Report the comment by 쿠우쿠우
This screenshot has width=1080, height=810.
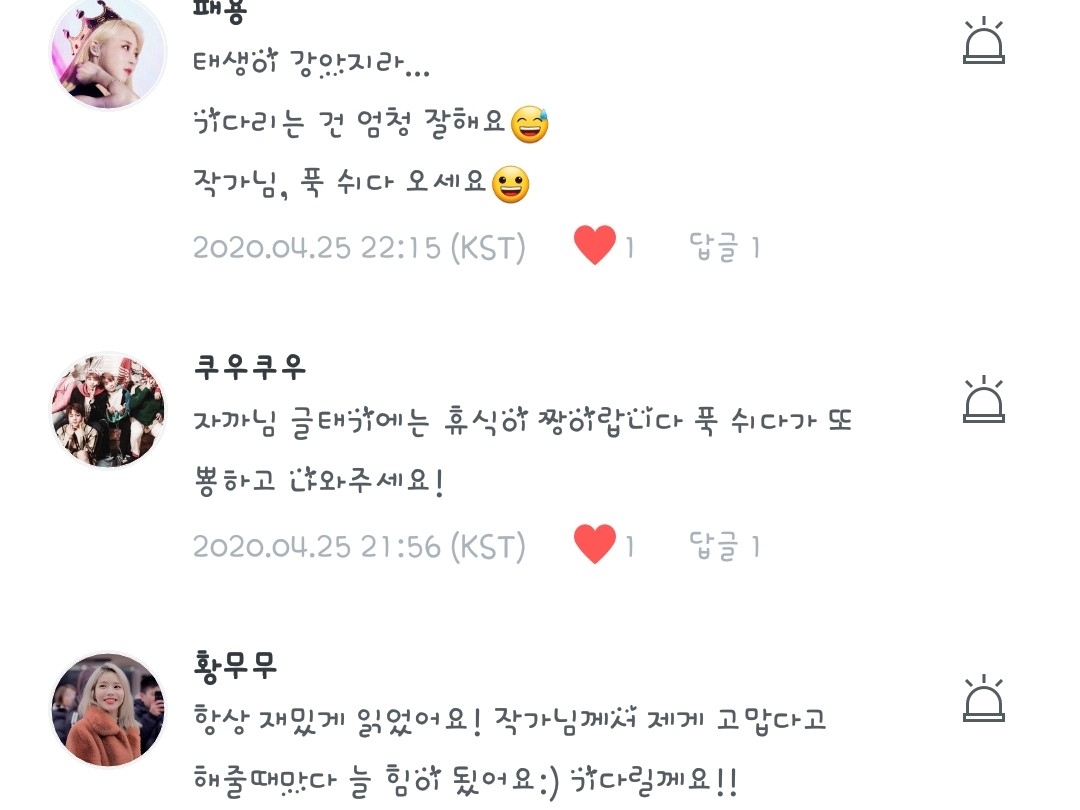tap(983, 399)
